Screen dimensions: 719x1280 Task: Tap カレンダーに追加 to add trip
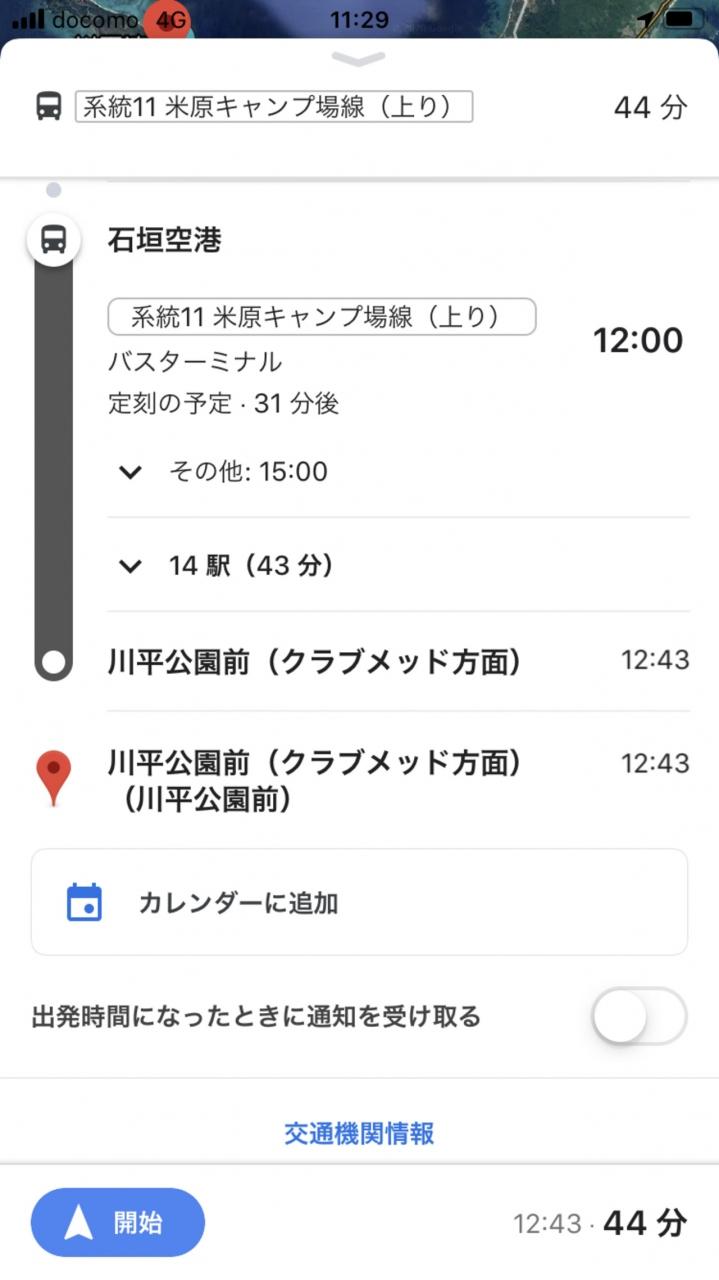pyautogui.click(x=359, y=903)
